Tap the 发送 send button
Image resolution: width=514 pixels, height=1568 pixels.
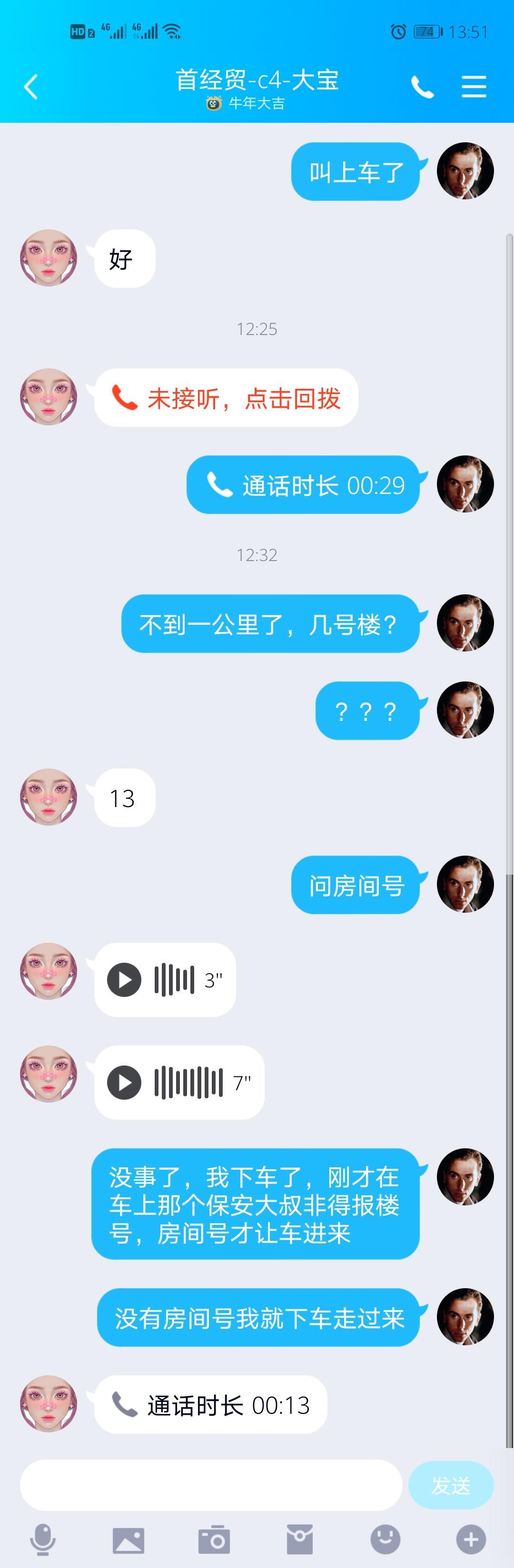click(451, 1485)
